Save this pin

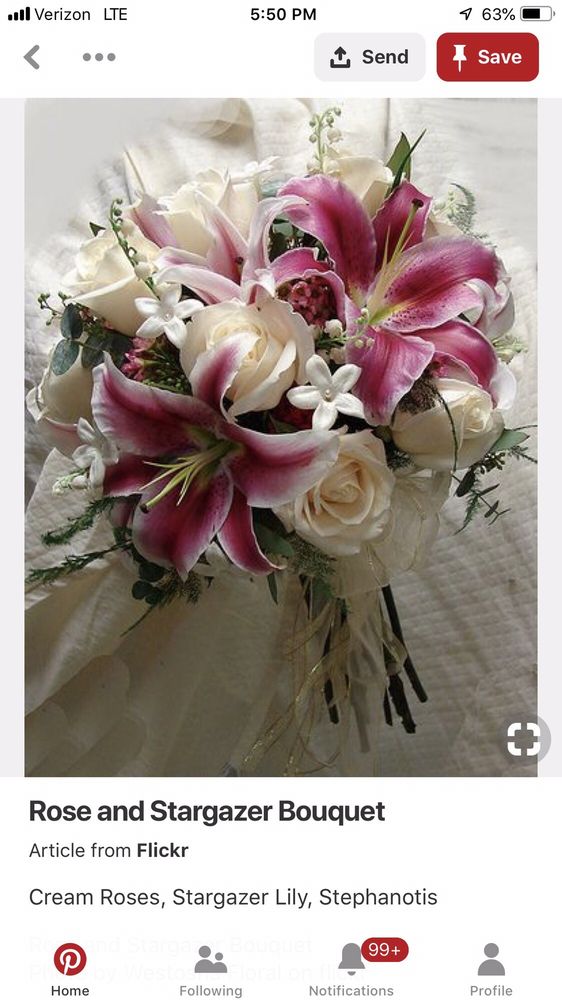pos(487,57)
